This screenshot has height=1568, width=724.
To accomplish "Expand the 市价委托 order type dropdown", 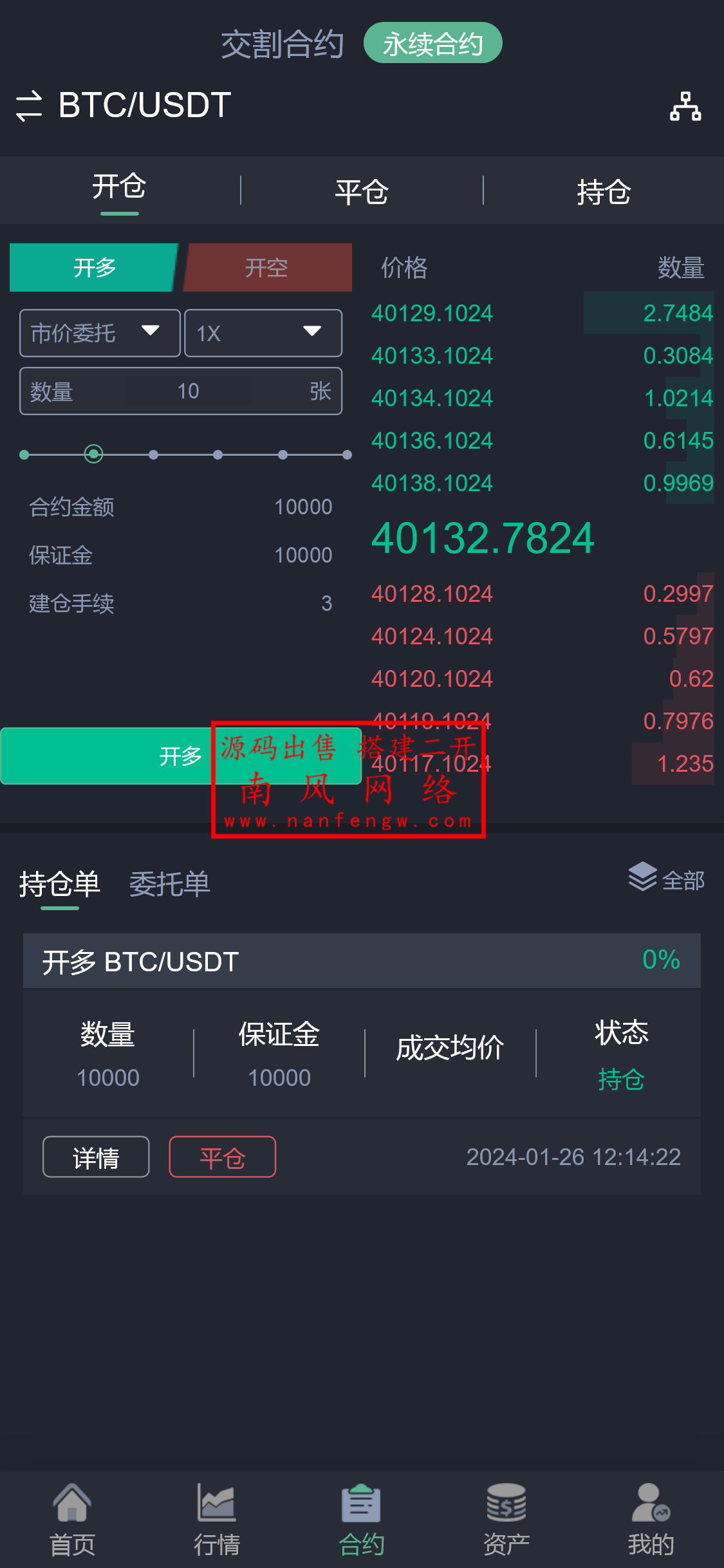I will point(100,333).
